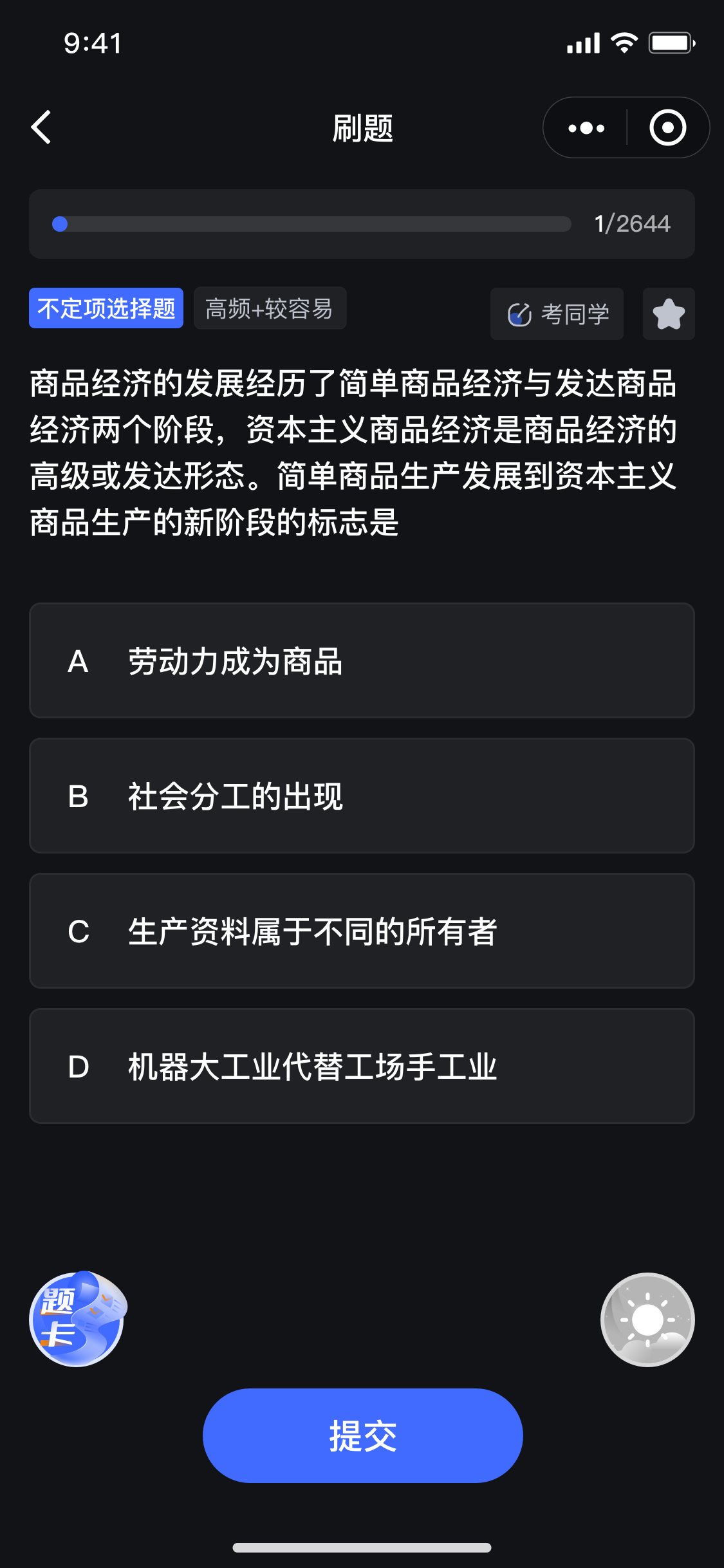724x1568 pixels.
Task: Toggle the day/night mode sun button
Action: [x=647, y=1320]
